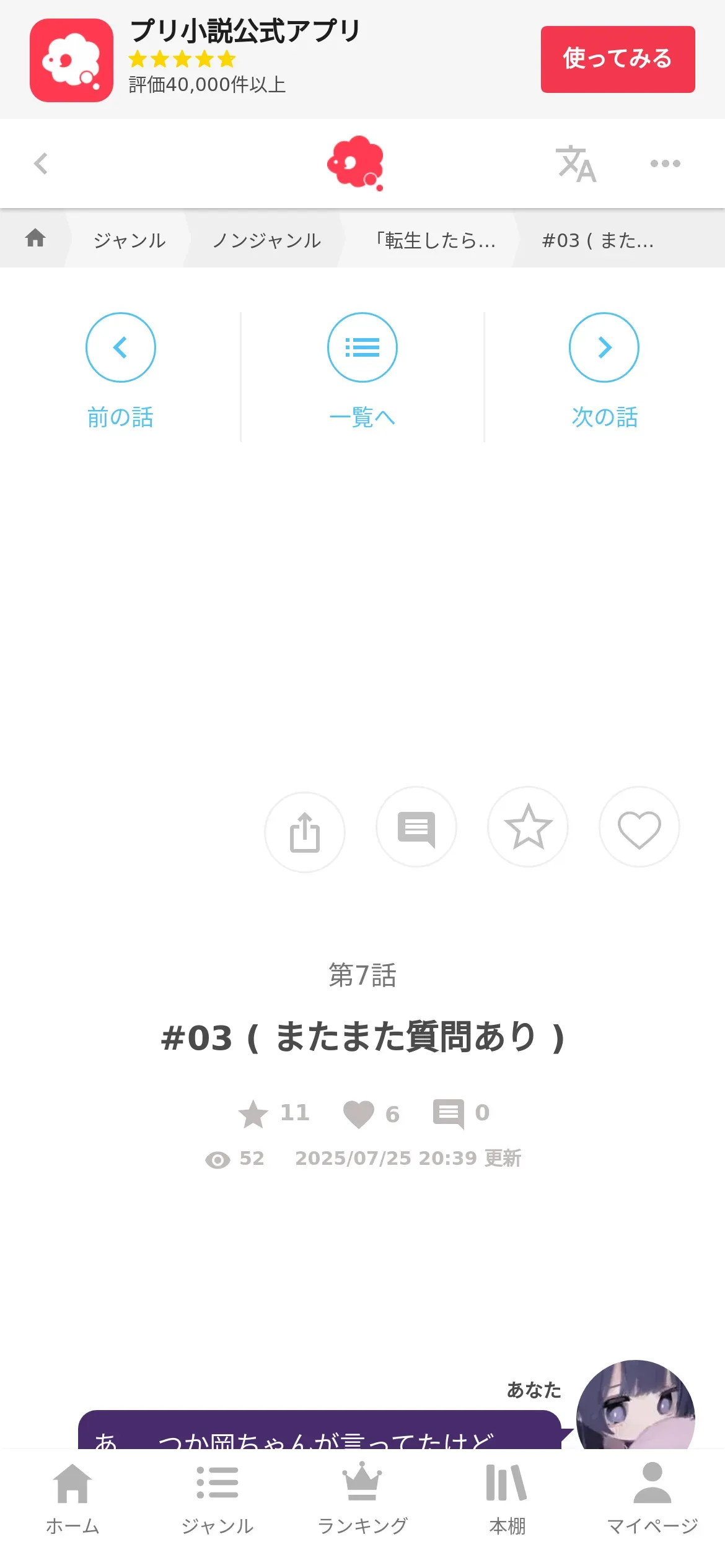
Task: Tap the home breadcrumb icon
Action: 35,238
